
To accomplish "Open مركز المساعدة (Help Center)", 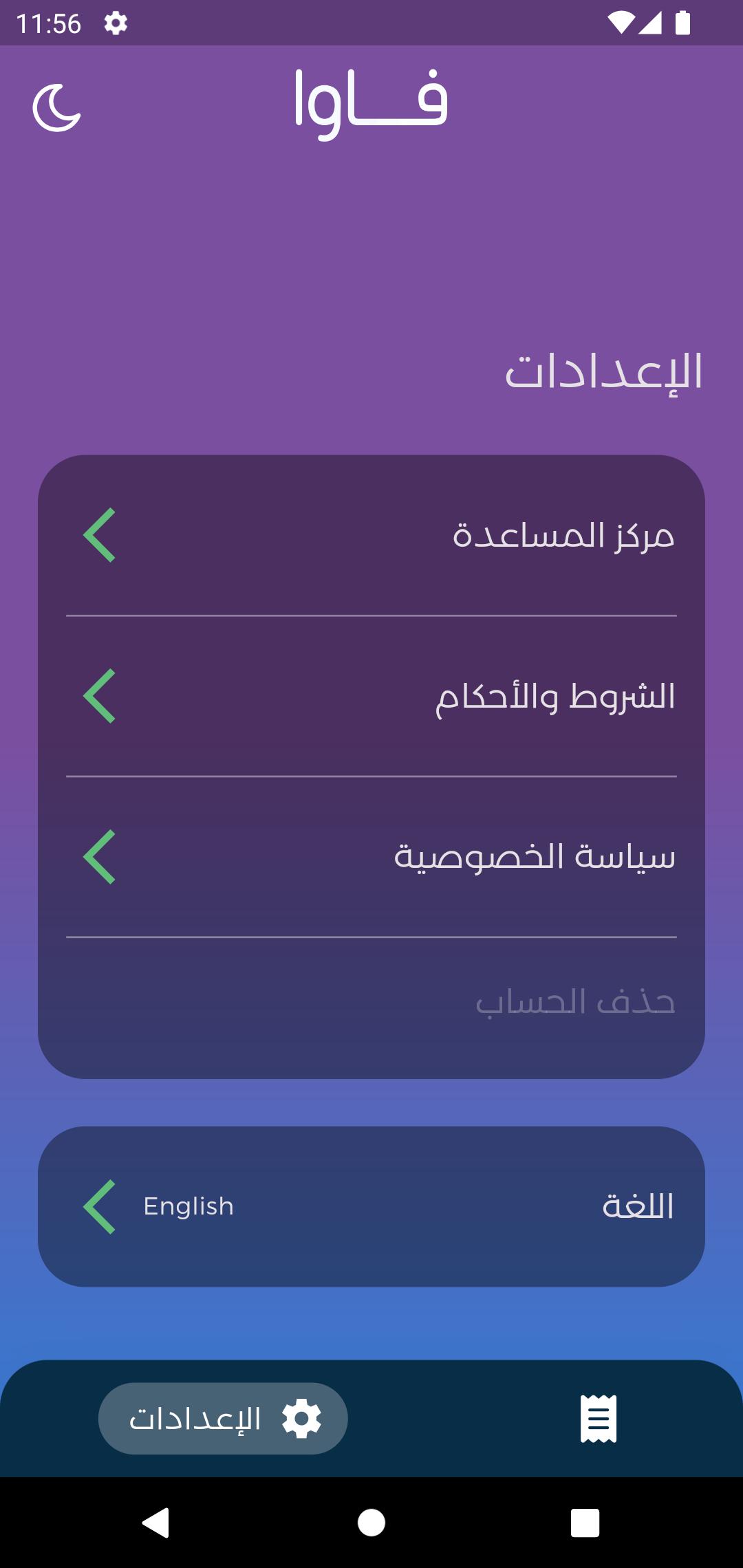I will pyautogui.click(x=371, y=535).
